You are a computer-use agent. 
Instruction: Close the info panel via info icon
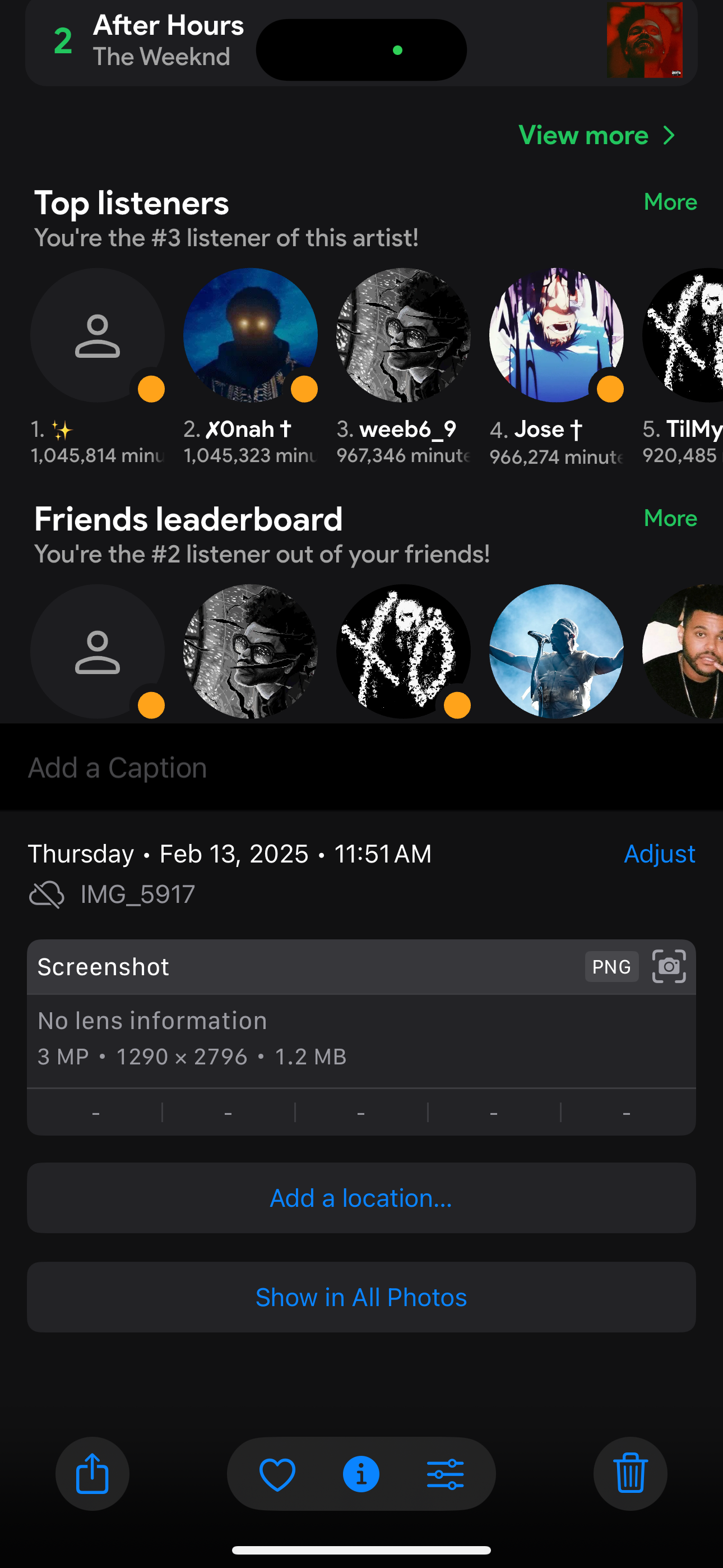point(361,1474)
